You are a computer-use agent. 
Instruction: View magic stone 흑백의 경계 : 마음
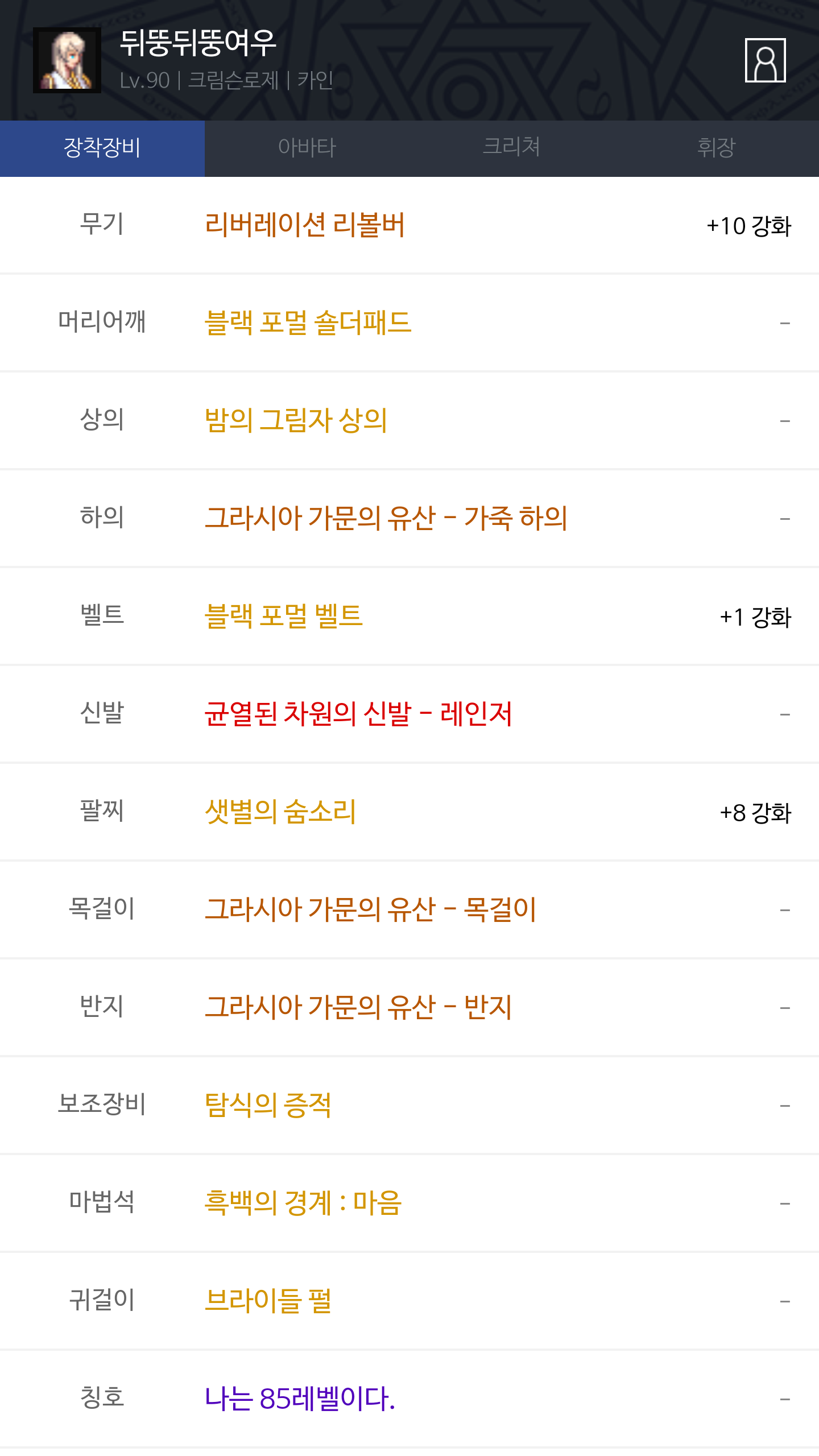coord(303,1203)
